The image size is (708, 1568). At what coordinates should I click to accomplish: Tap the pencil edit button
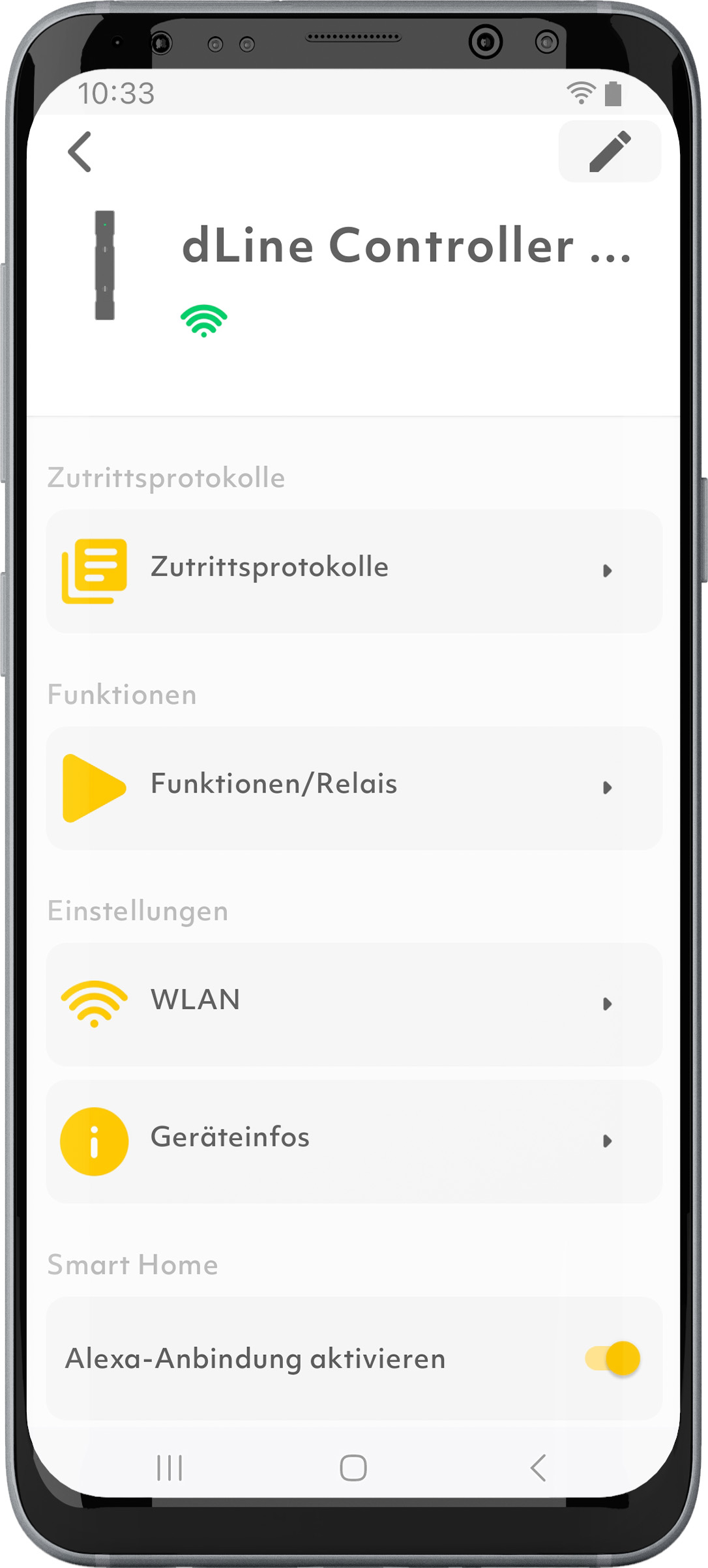(x=610, y=151)
